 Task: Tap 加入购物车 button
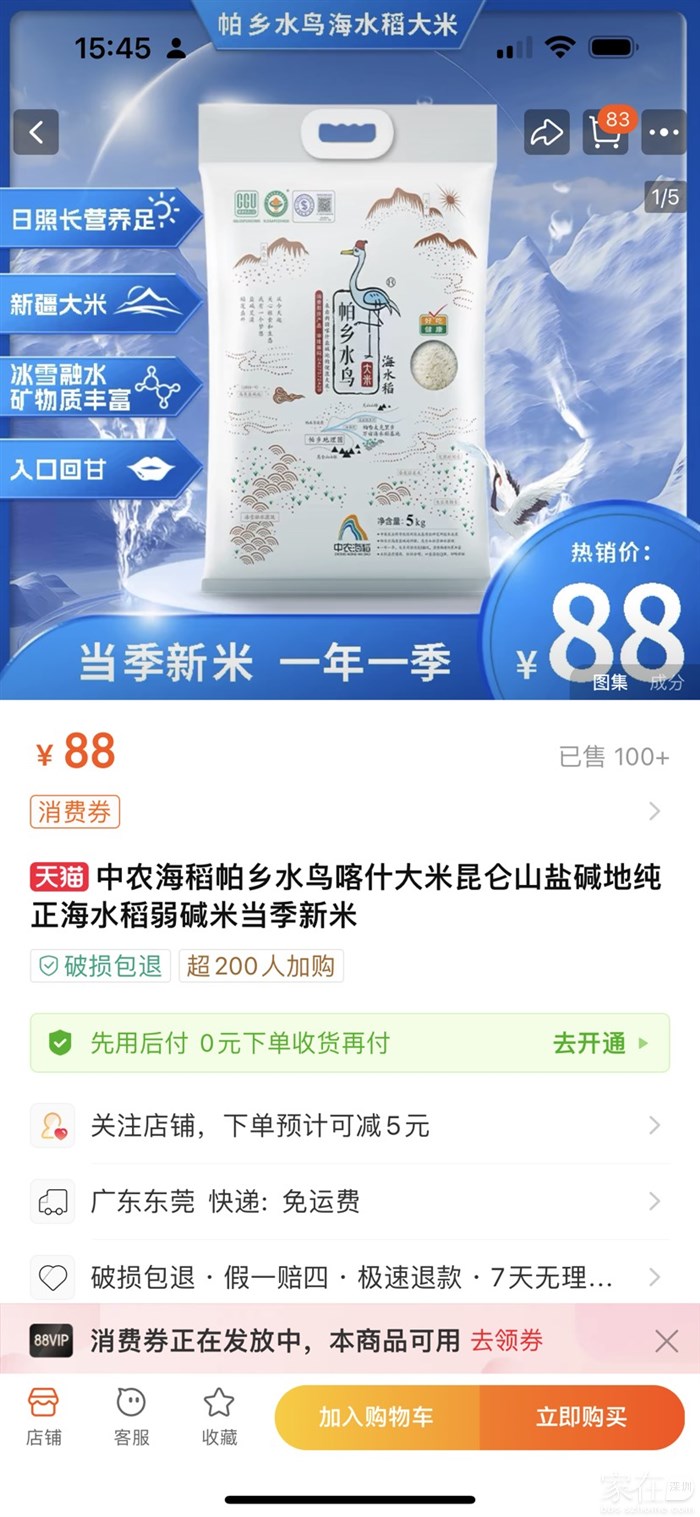(377, 1417)
